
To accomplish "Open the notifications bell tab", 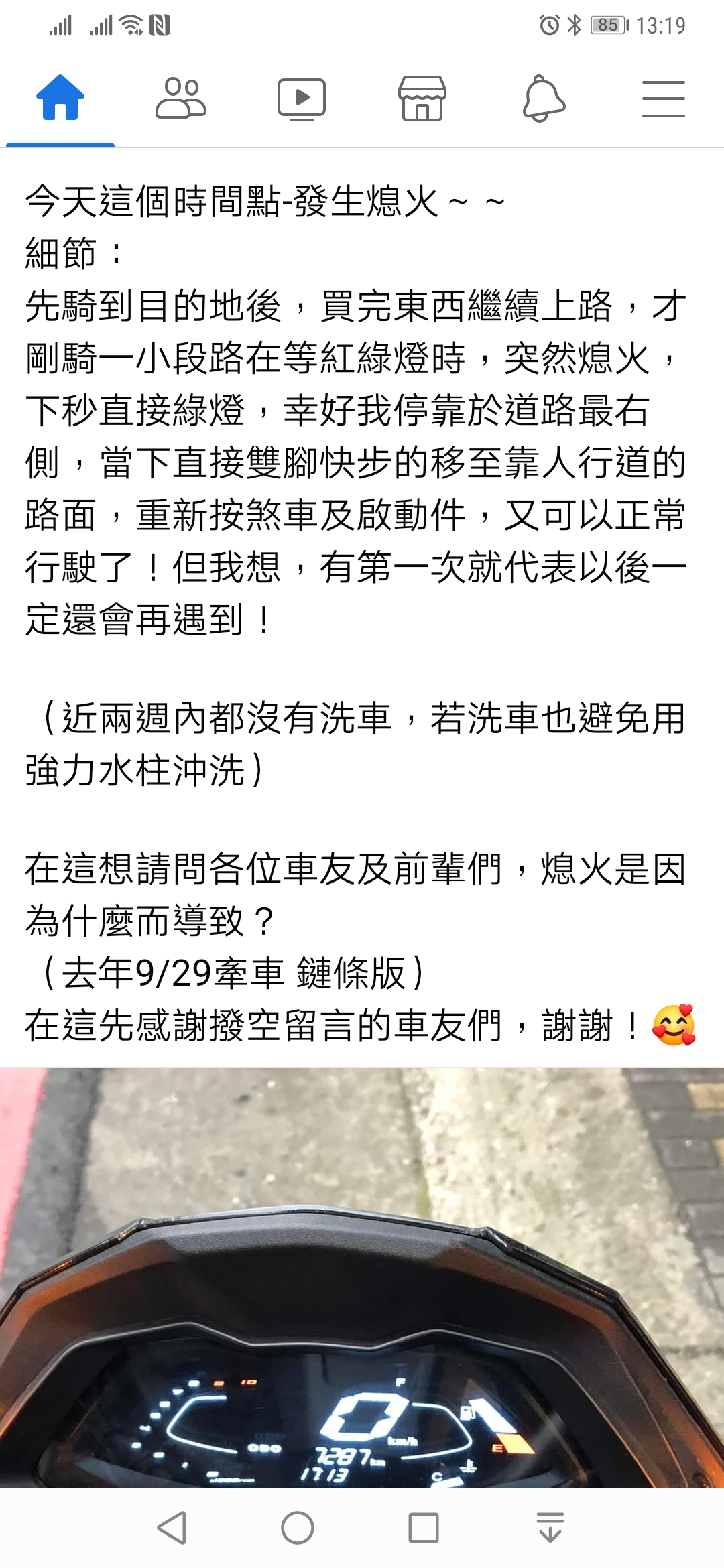I will tap(544, 99).
